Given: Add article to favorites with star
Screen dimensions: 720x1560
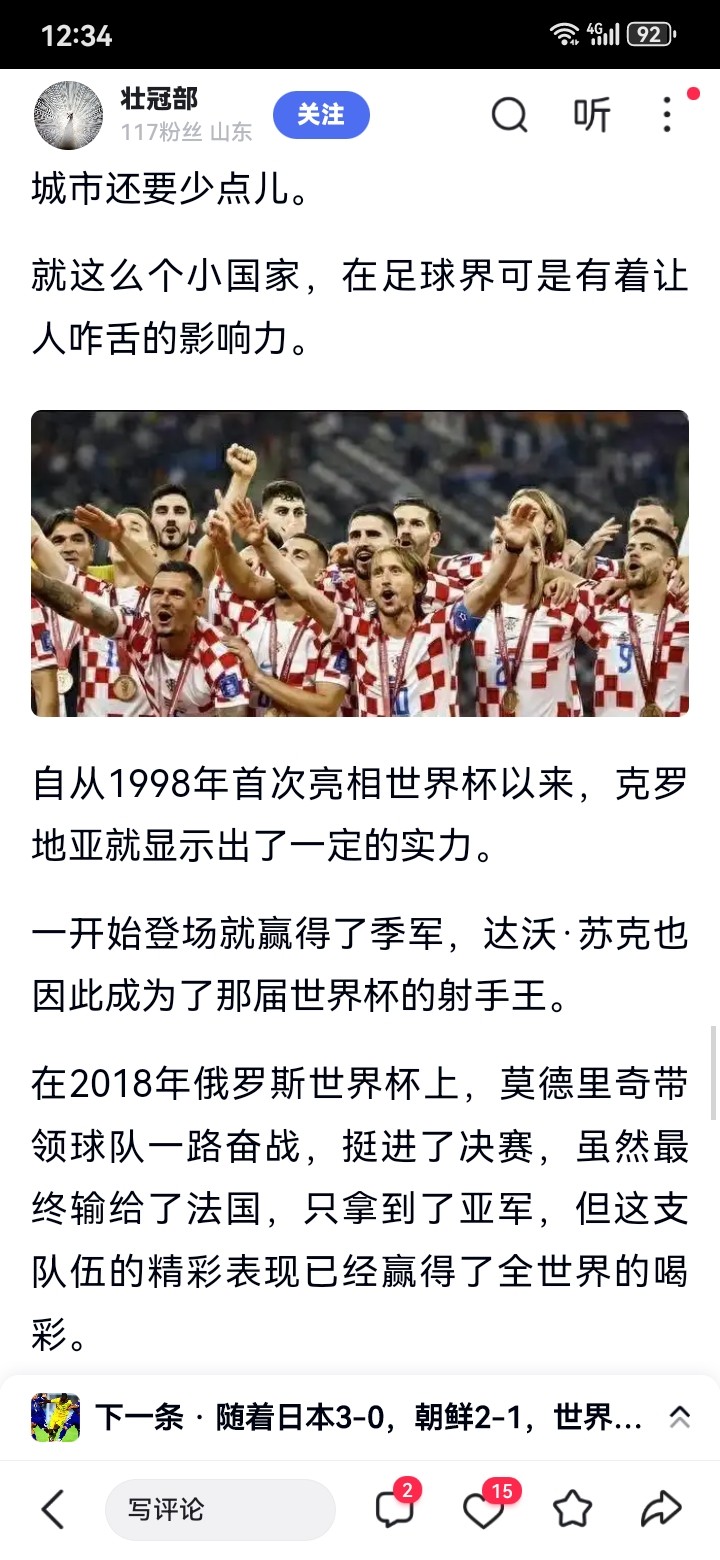Looking at the screenshot, I should (573, 1509).
